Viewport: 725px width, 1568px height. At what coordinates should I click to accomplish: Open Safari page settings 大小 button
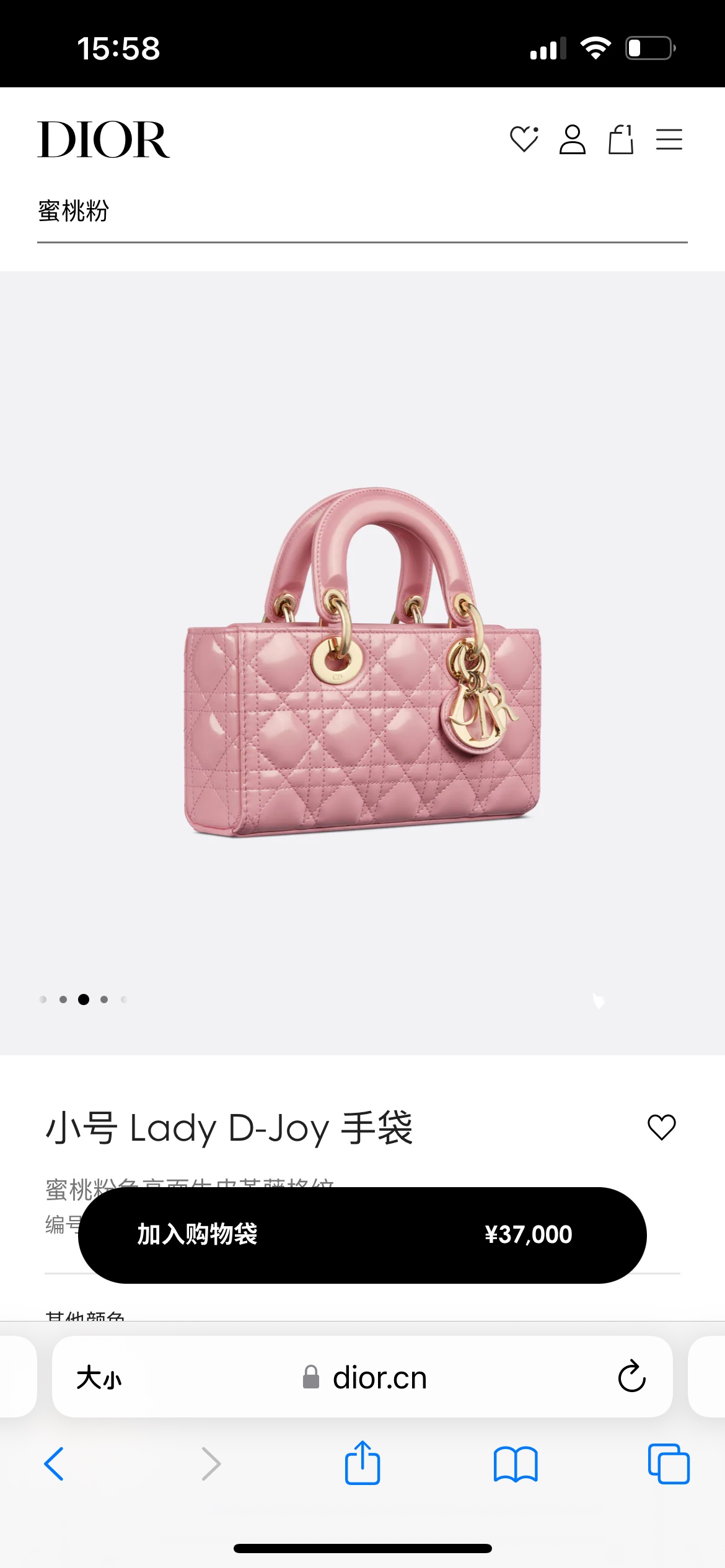point(99,1378)
